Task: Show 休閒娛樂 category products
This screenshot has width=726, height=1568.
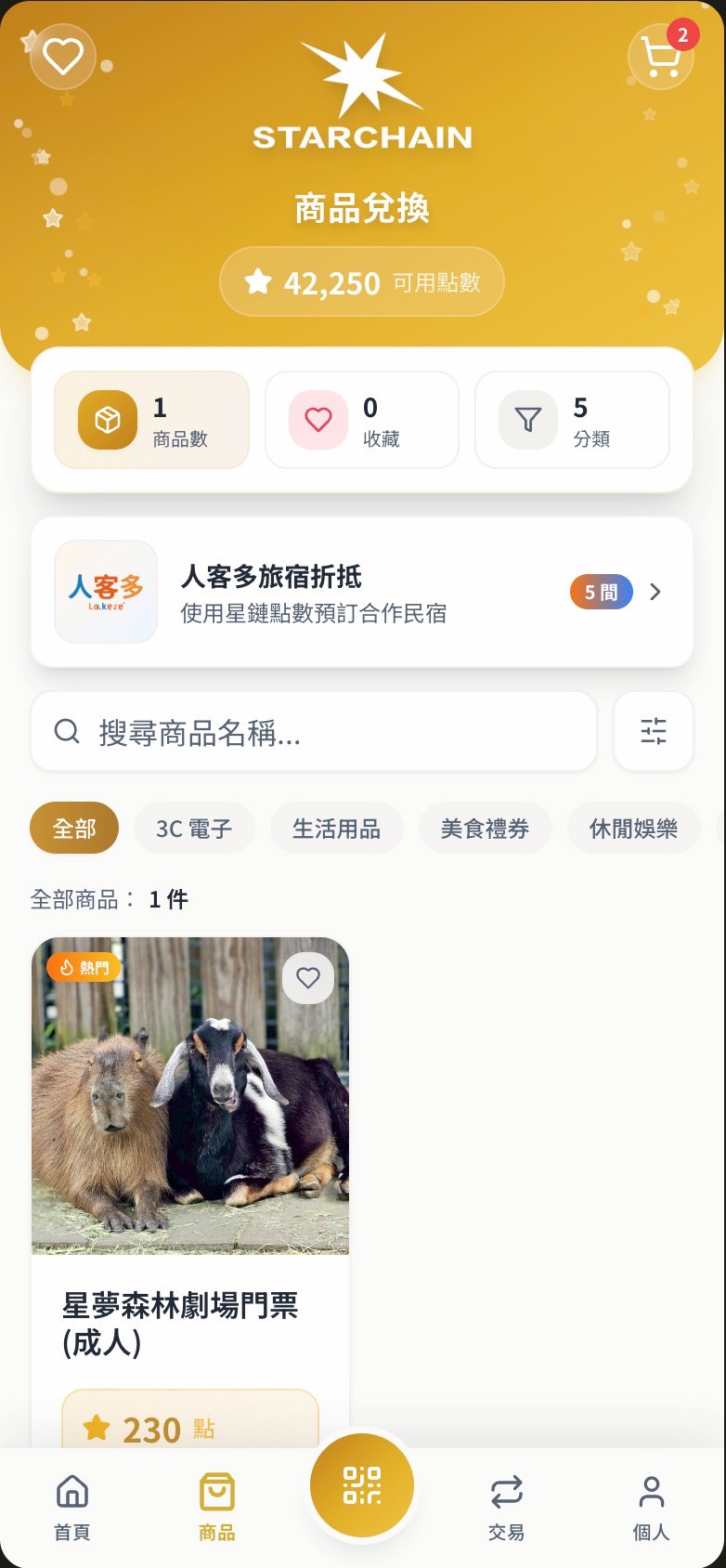Action: click(x=633, y=828)
